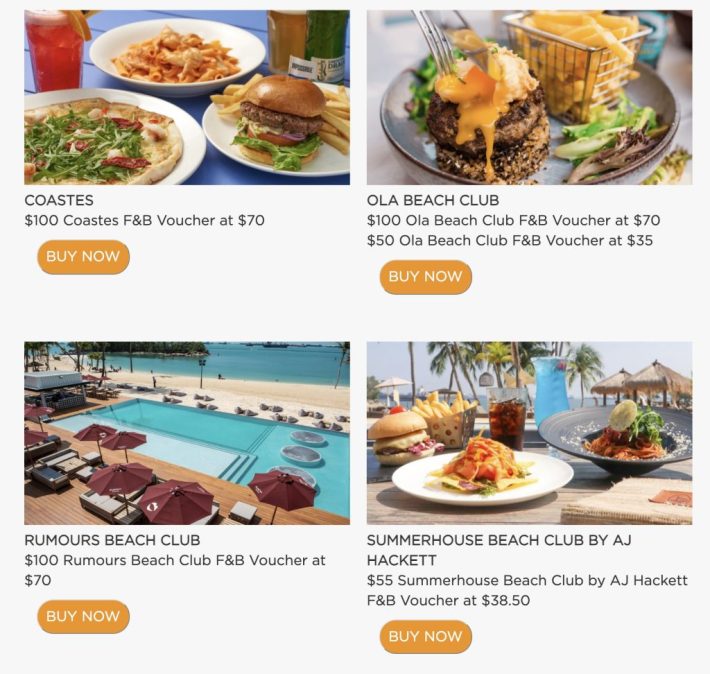Open the Coastes food photo
The height and width of the screenshot is (674, 710).
[187, 97]
